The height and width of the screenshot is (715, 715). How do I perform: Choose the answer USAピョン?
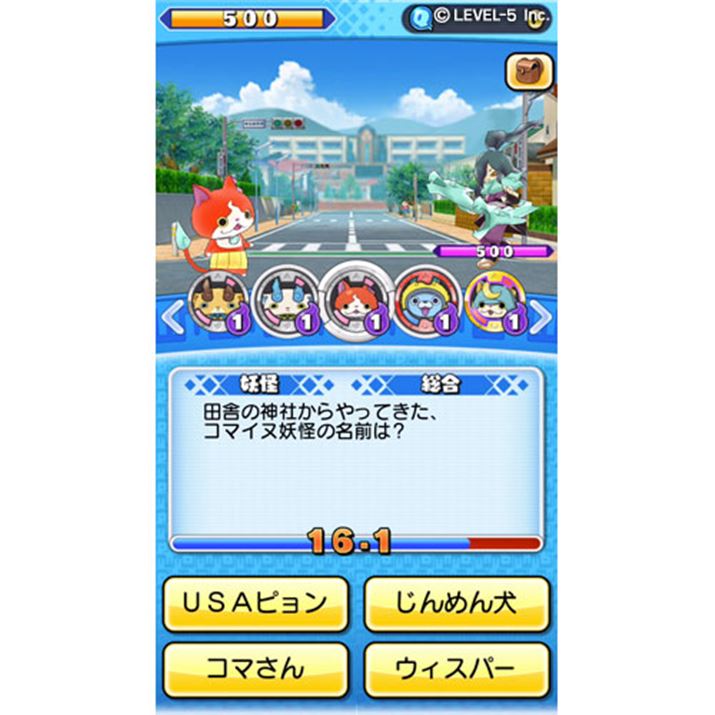tap(256, 603)
